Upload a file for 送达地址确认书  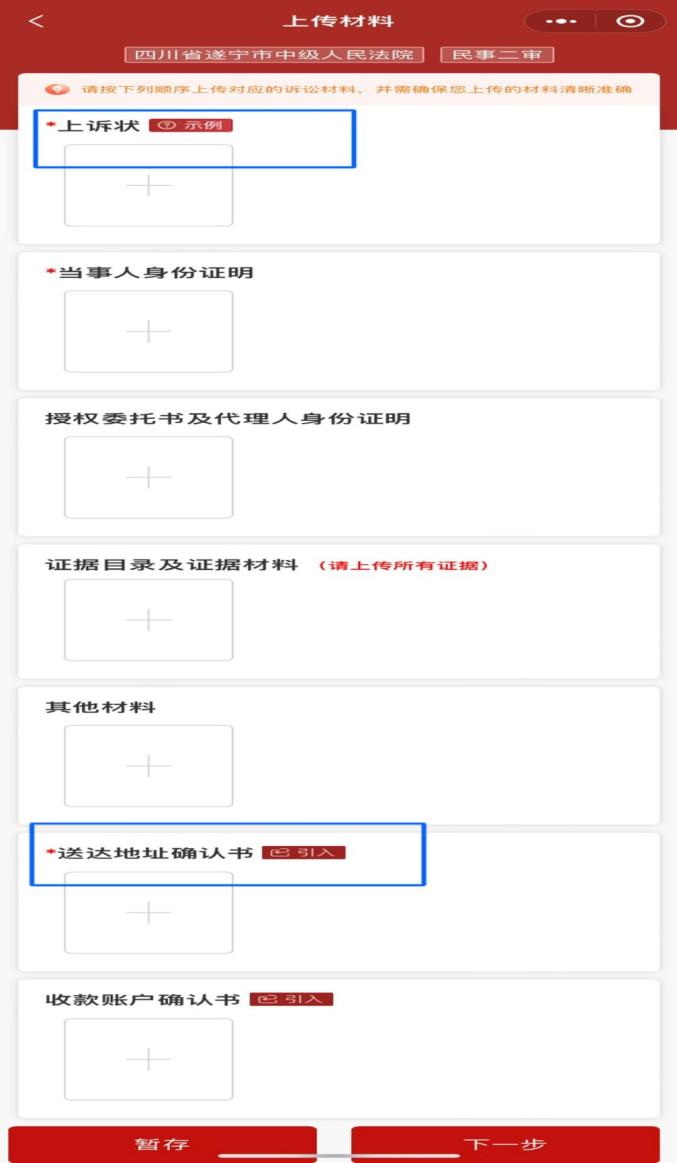pyautogui.click(x=148, y=912)
